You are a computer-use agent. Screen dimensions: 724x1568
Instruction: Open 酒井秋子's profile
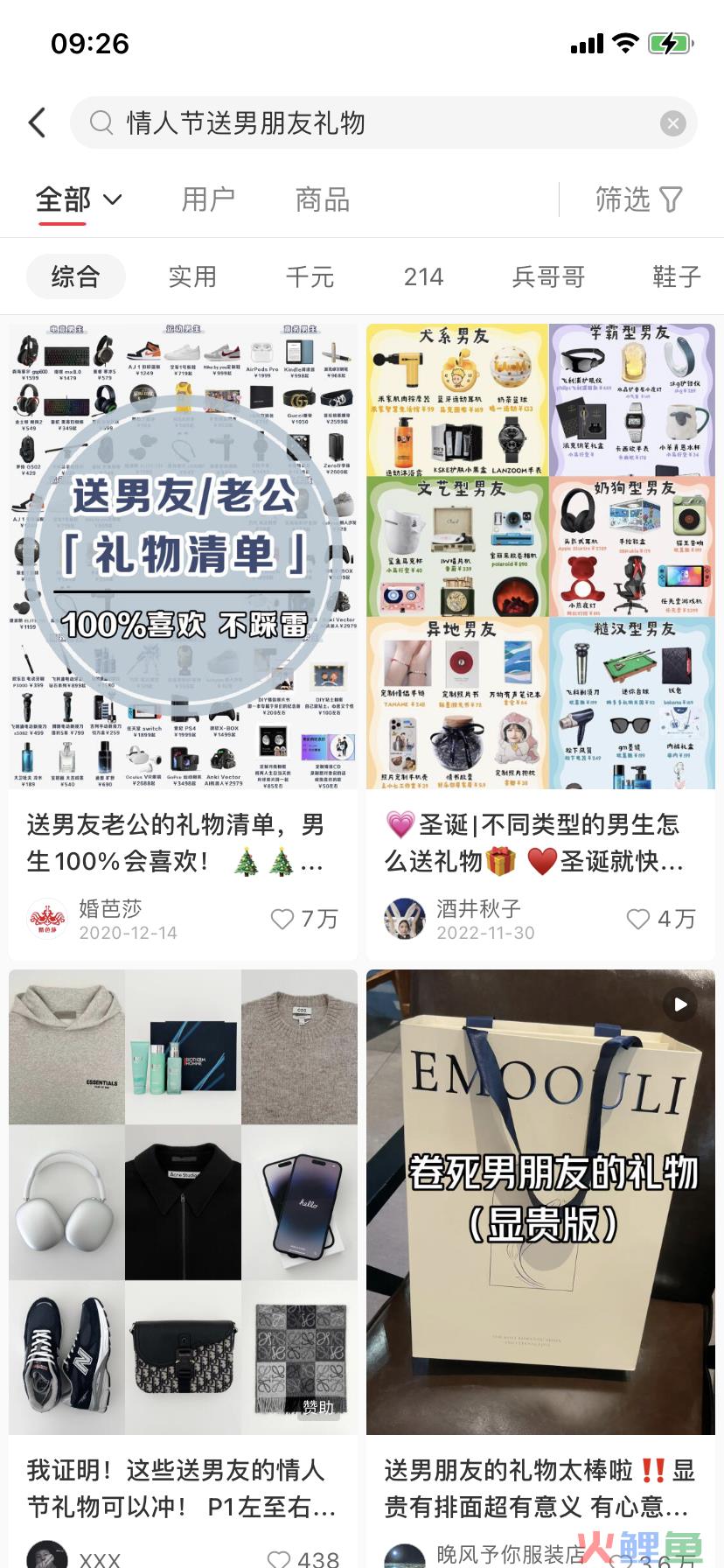pos(405,919)
